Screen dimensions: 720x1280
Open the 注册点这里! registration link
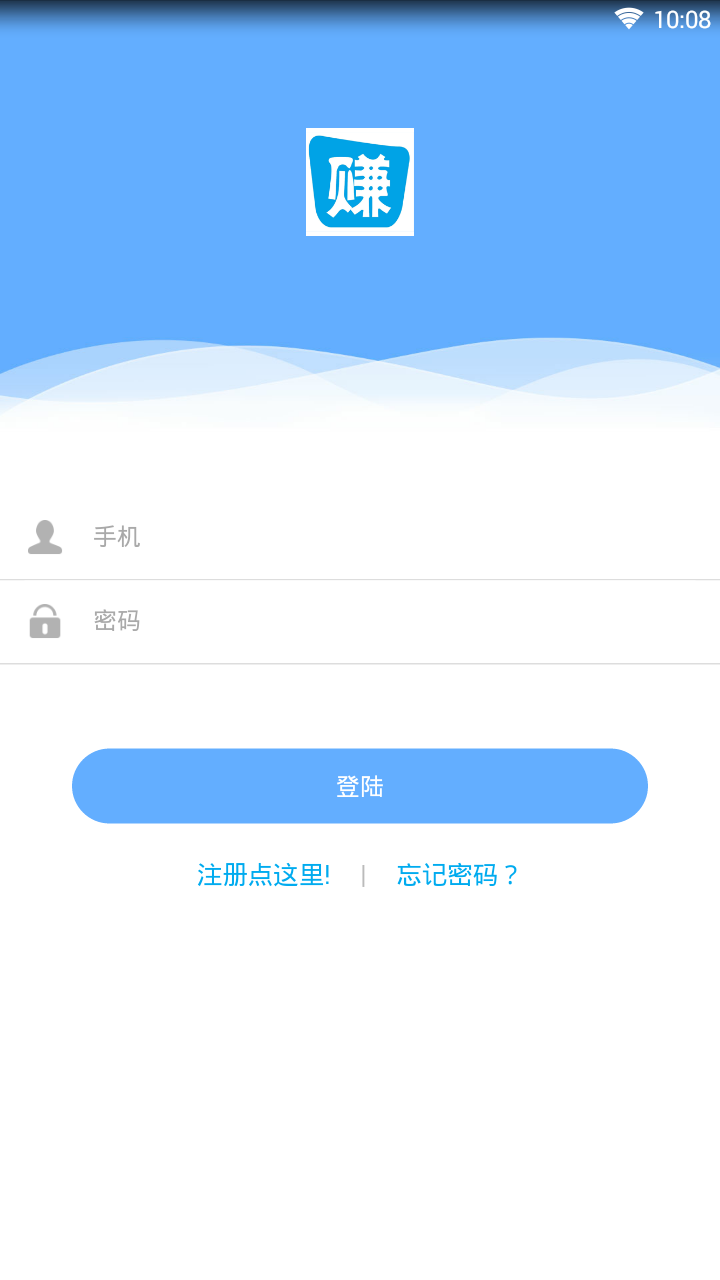[264, 875]
